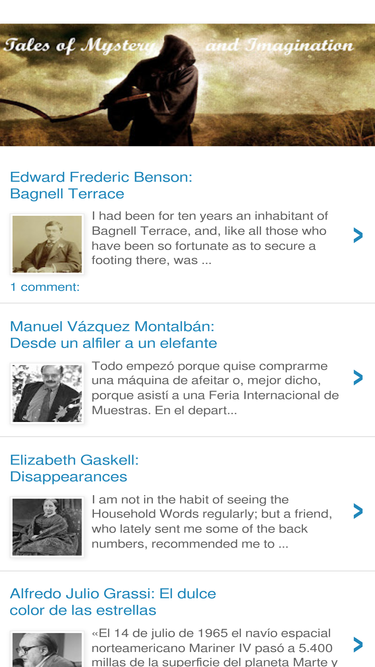375x667 pixels.
Task: Tap Elizabeth Gaskell's portrait thumbnail
Action: (47, 527)
